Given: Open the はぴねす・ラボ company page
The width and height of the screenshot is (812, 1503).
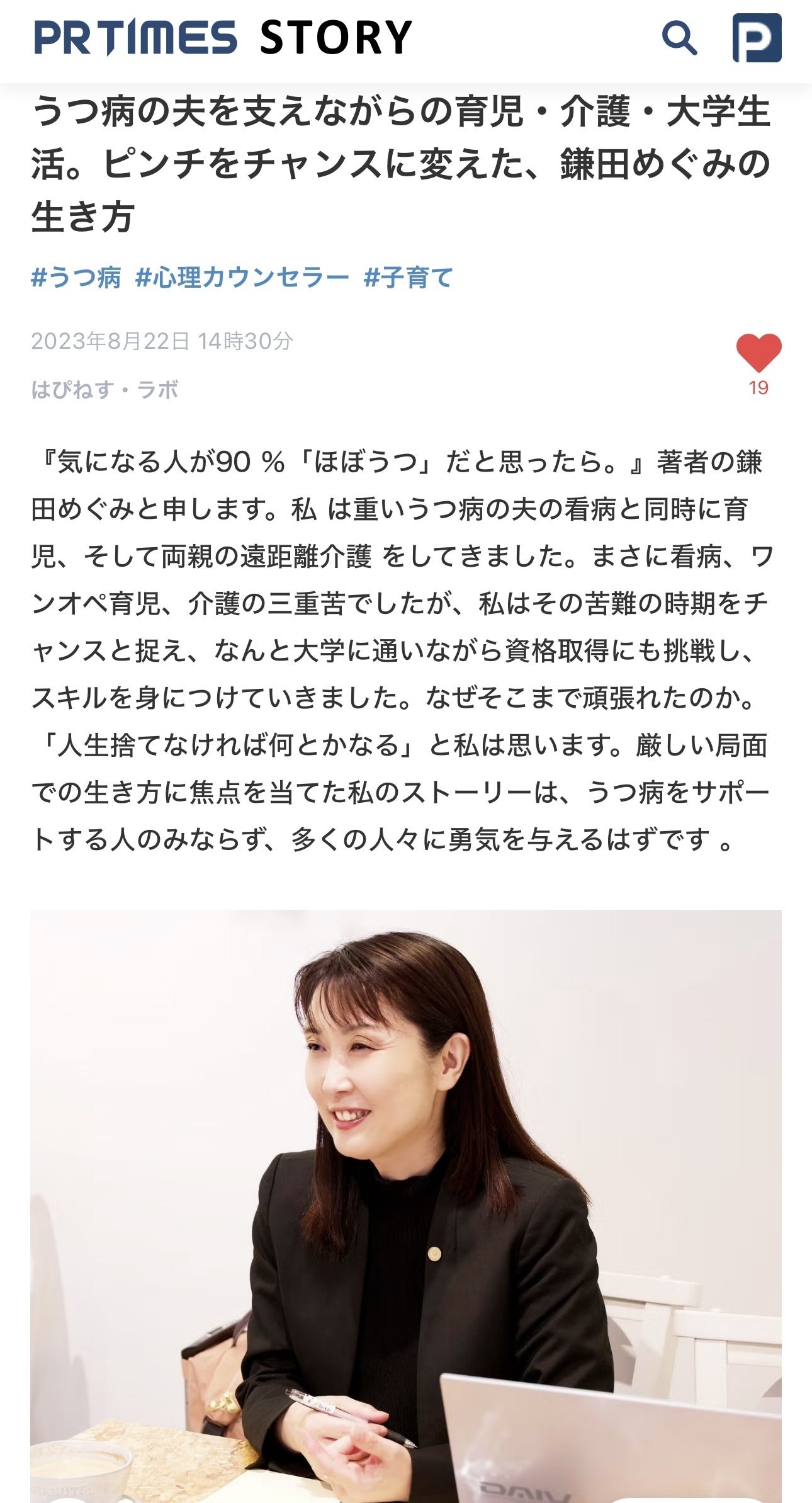Looking at the screenshot, I should [104, 390].
